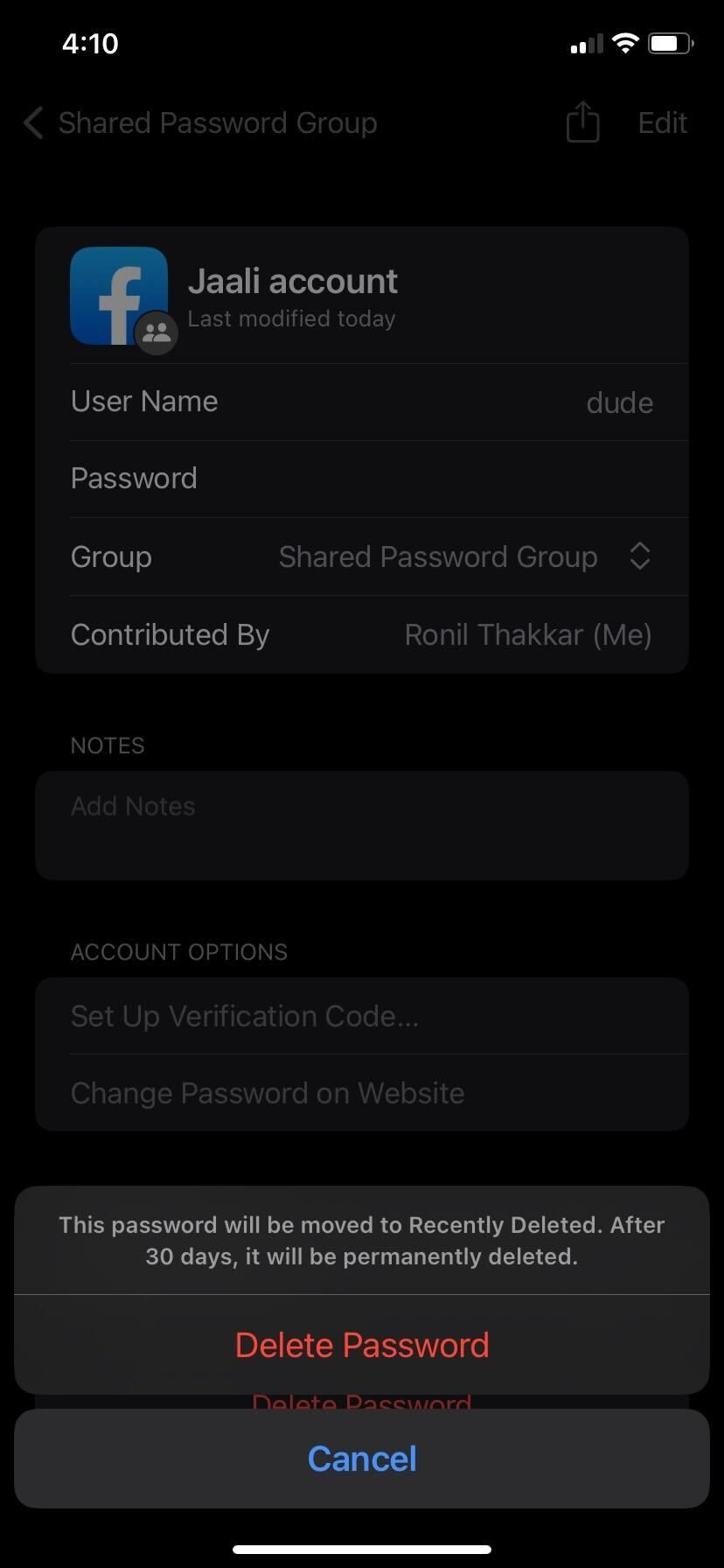Tap the battery indicator in the status bar
Image resolution: width=724 pixels, height=1568 pixels.
tap(670, 43)
